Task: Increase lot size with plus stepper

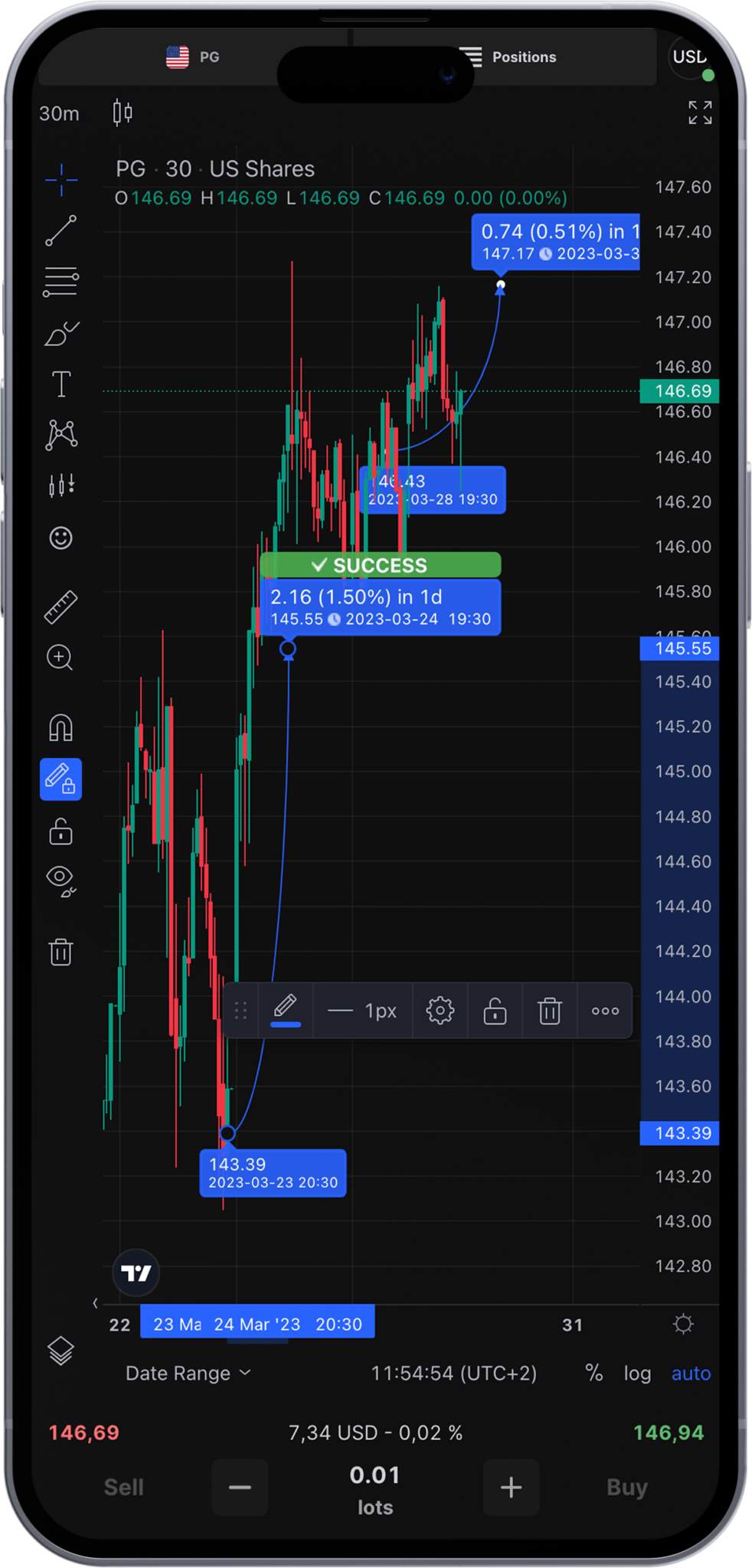Action: coord(510,1486)
